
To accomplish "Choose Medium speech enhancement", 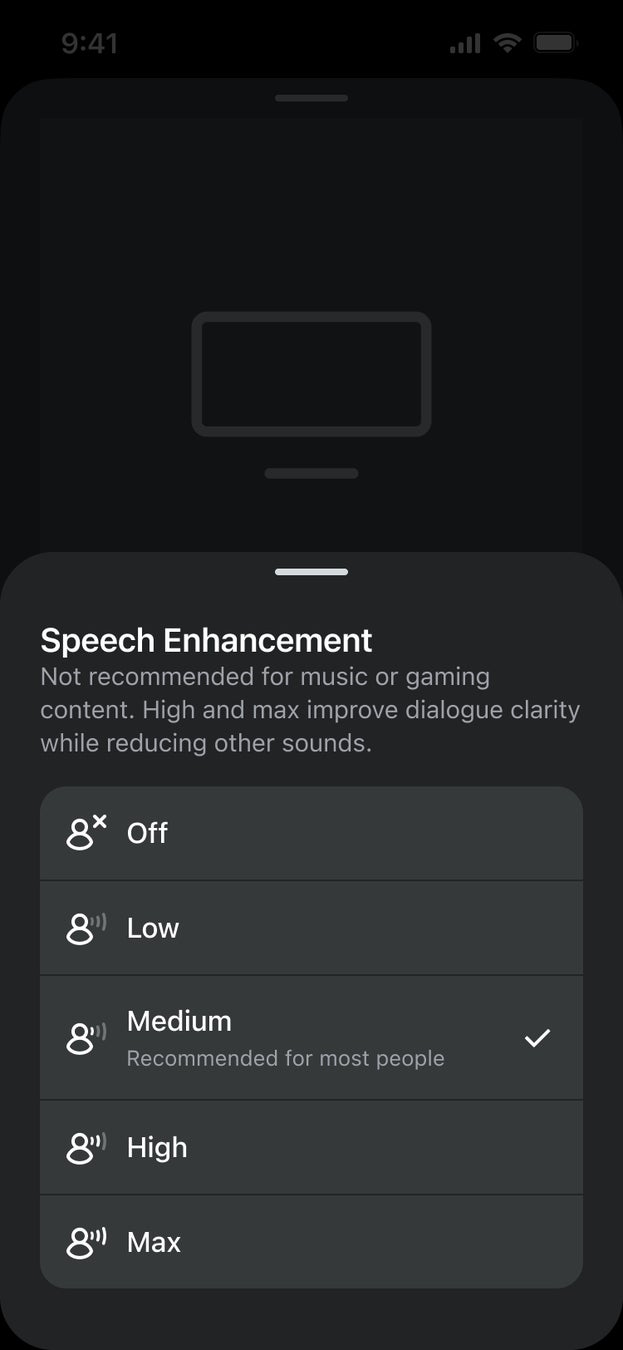I will (311, 1038).
